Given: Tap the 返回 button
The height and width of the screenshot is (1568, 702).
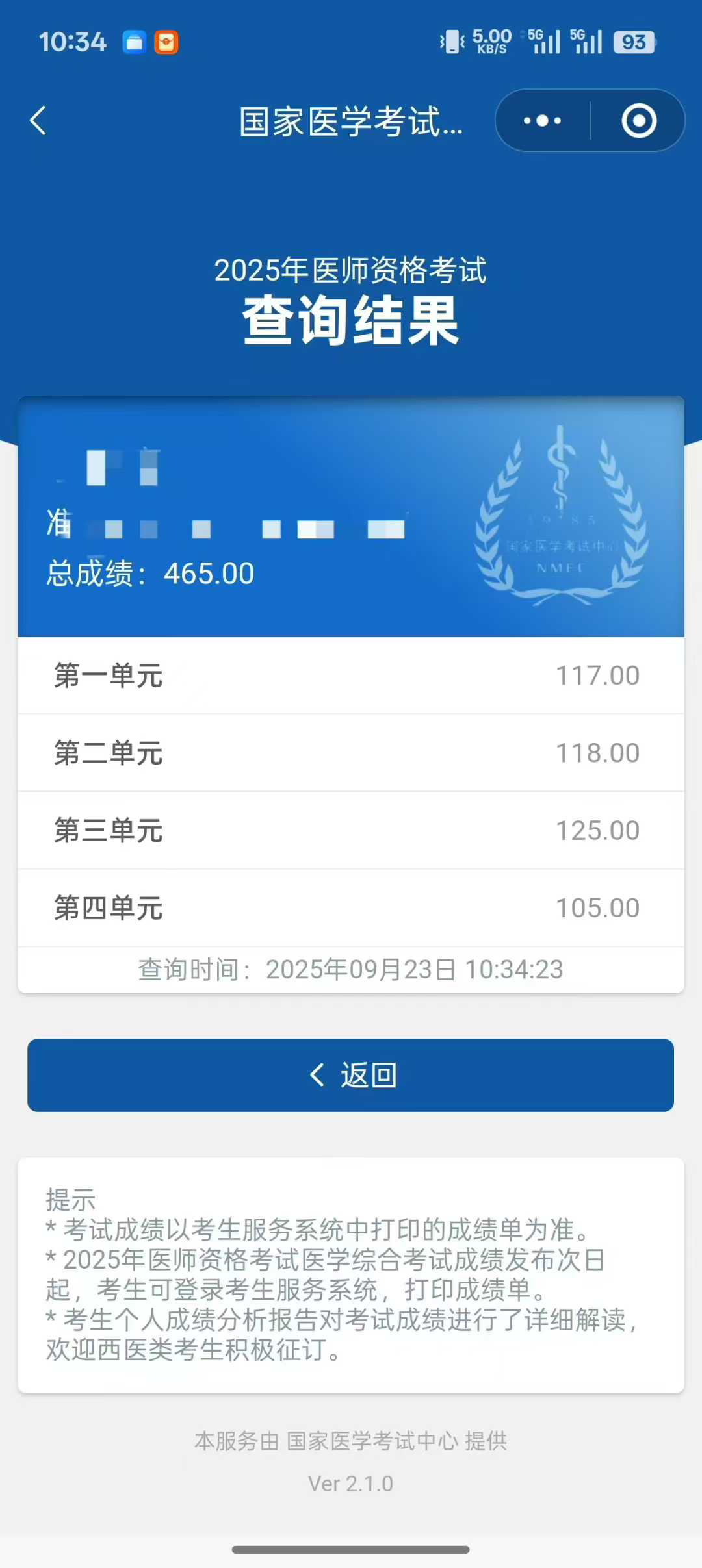Looking at the screenshot, I should pyautogui.click(x=350, y=1075).
